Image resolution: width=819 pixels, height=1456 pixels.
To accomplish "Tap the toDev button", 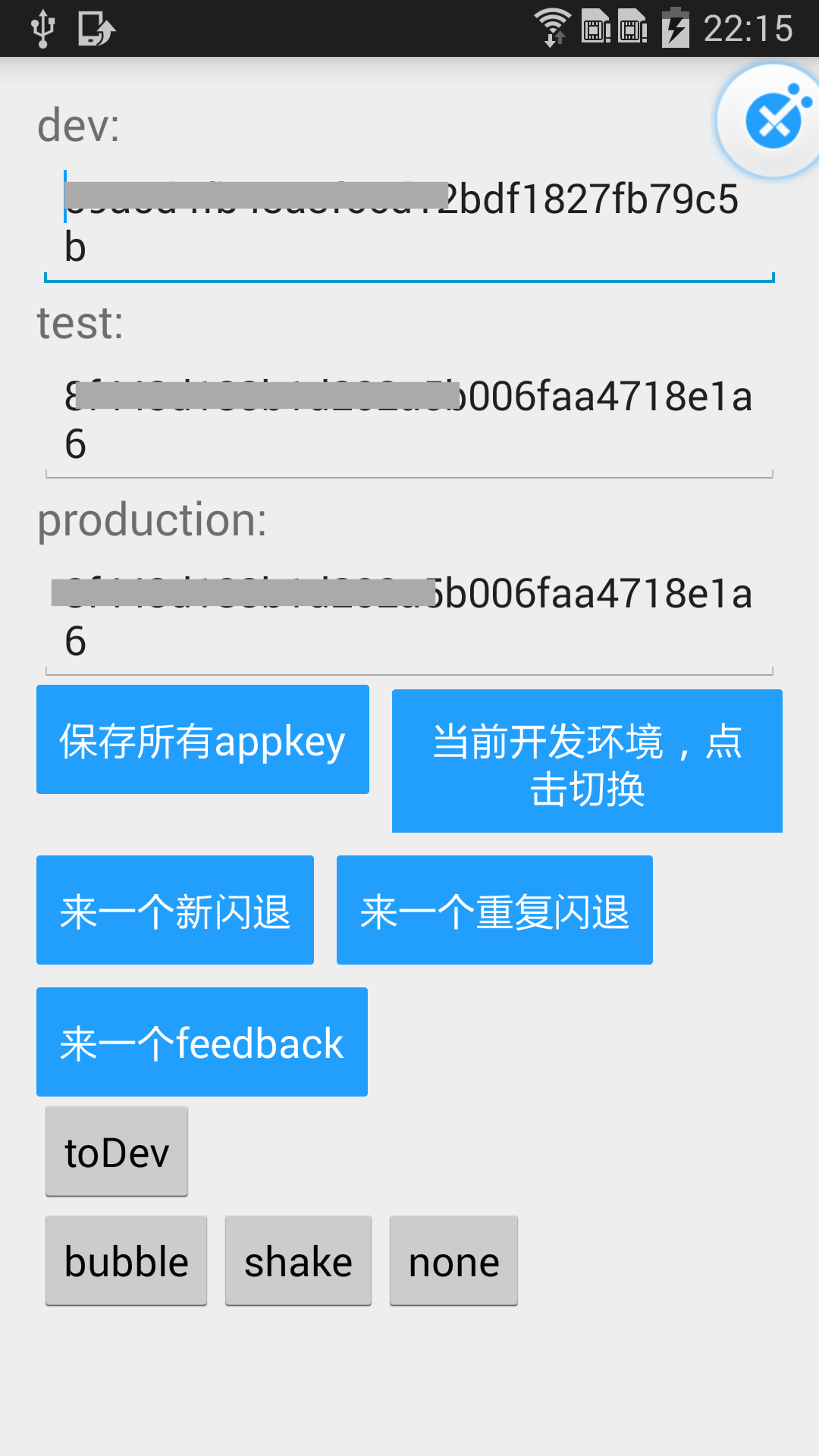I will (x=117, y=1152).
